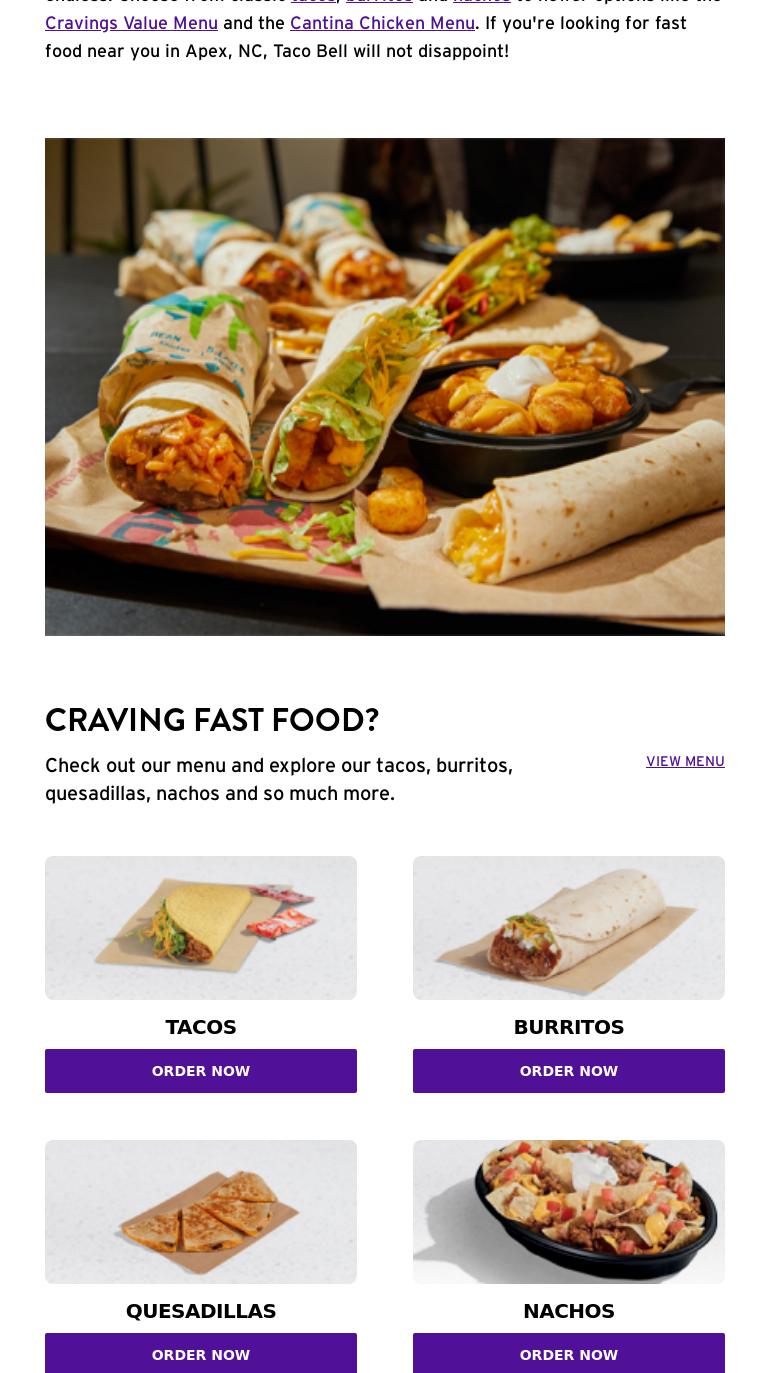Click the CRAVING FAST FOOD? heading

[212, 719]
